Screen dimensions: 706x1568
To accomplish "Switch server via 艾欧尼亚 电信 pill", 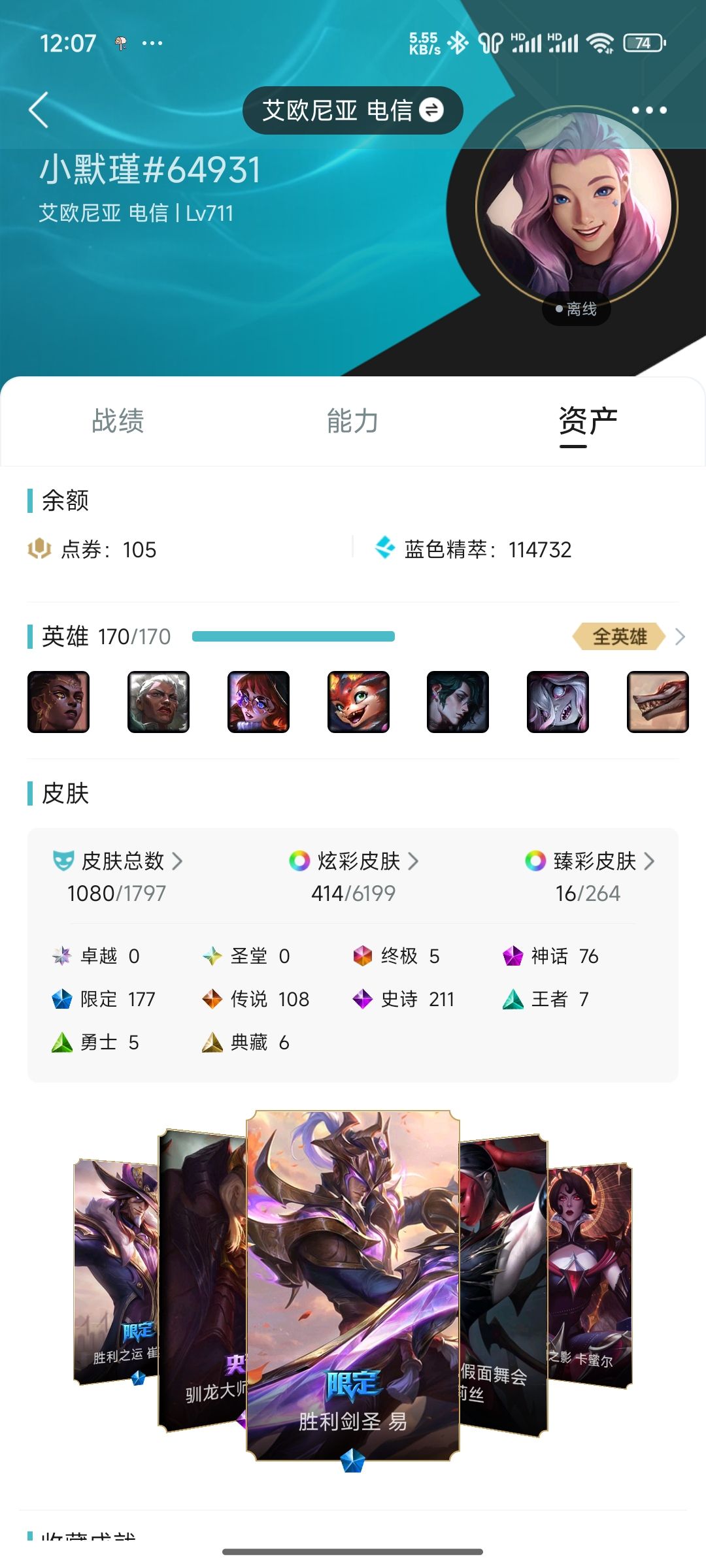I will pos(353,110).
